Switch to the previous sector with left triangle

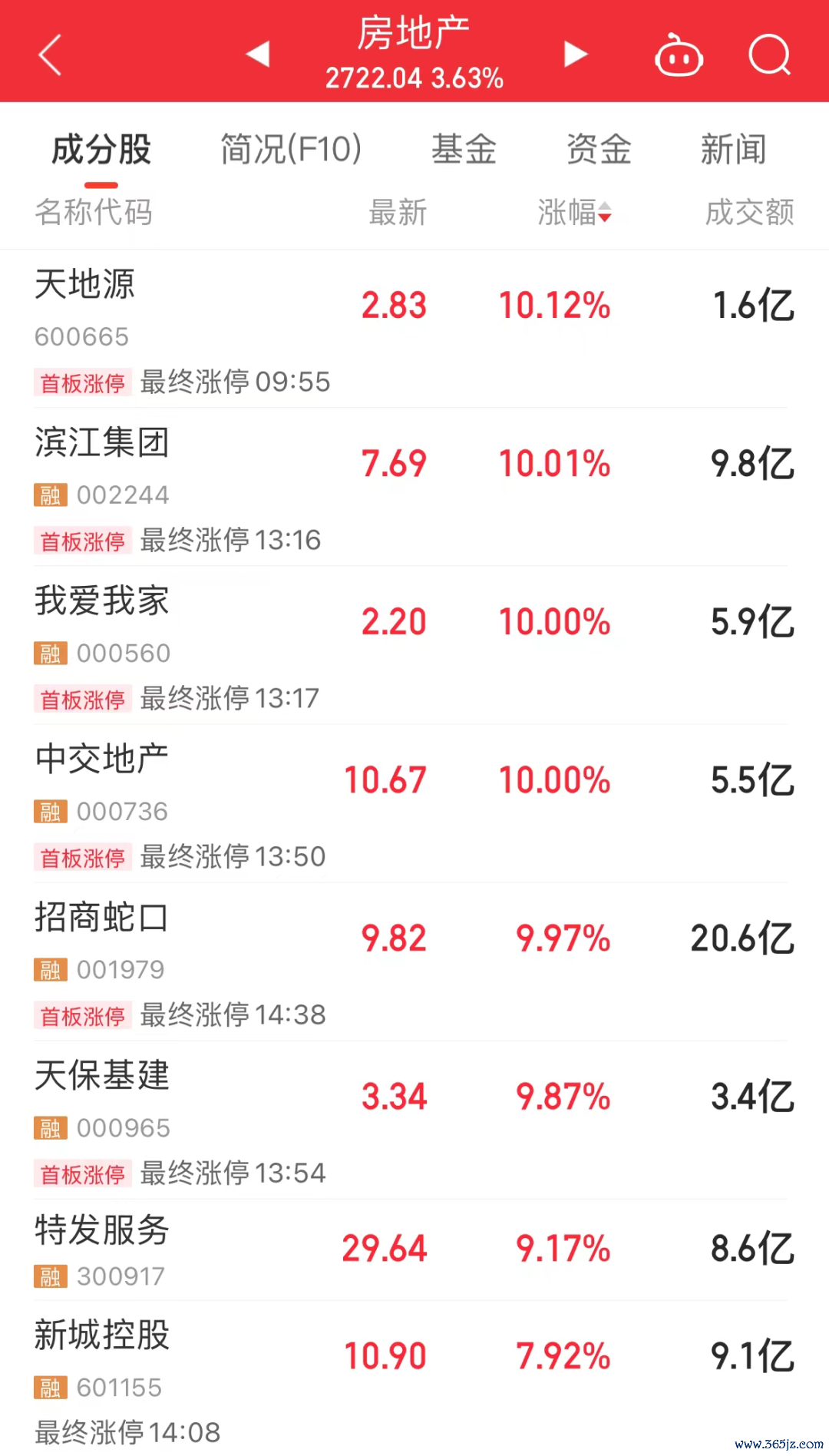point(258,54)
